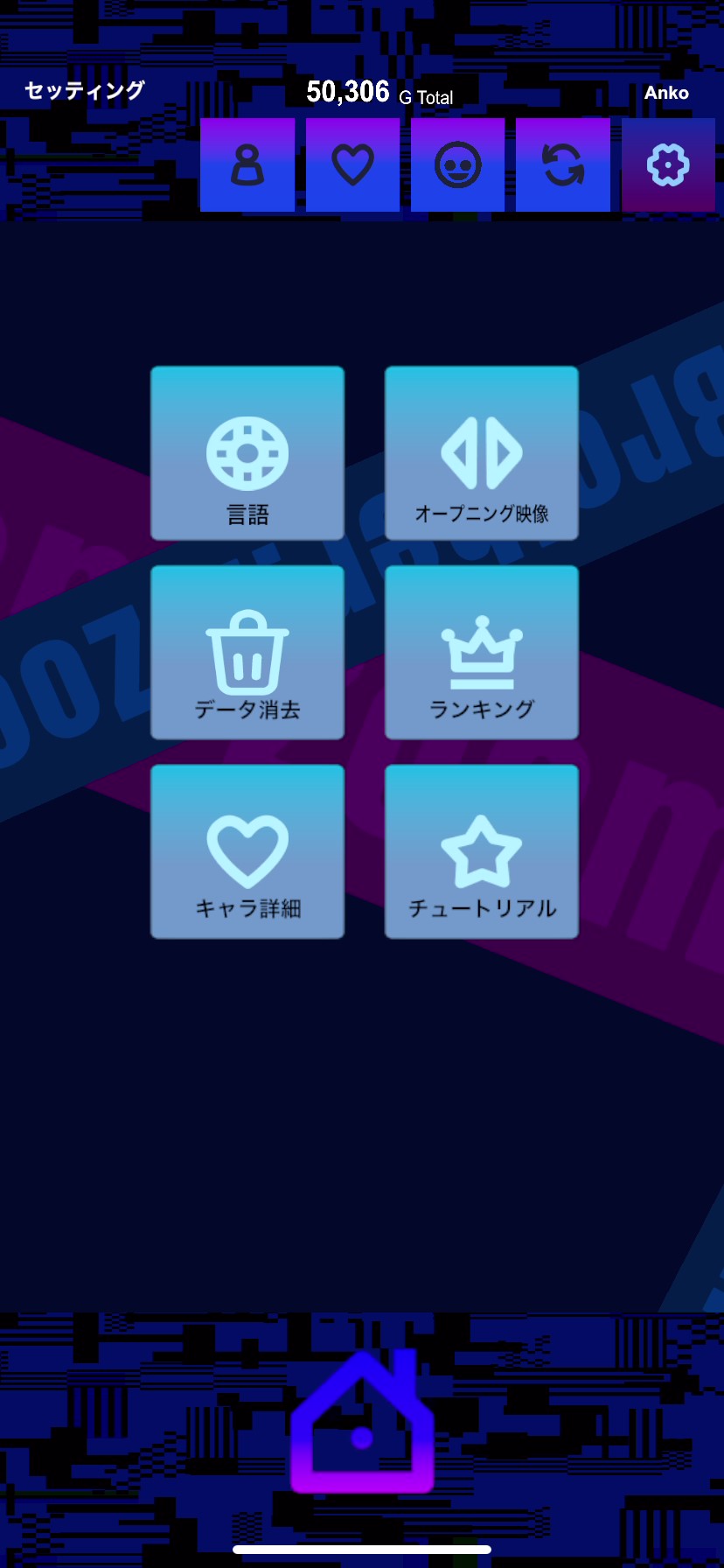Screen dimensions: 724x1568
Task: Tap the settings gear tab
Action: click(x=668, y=164)
